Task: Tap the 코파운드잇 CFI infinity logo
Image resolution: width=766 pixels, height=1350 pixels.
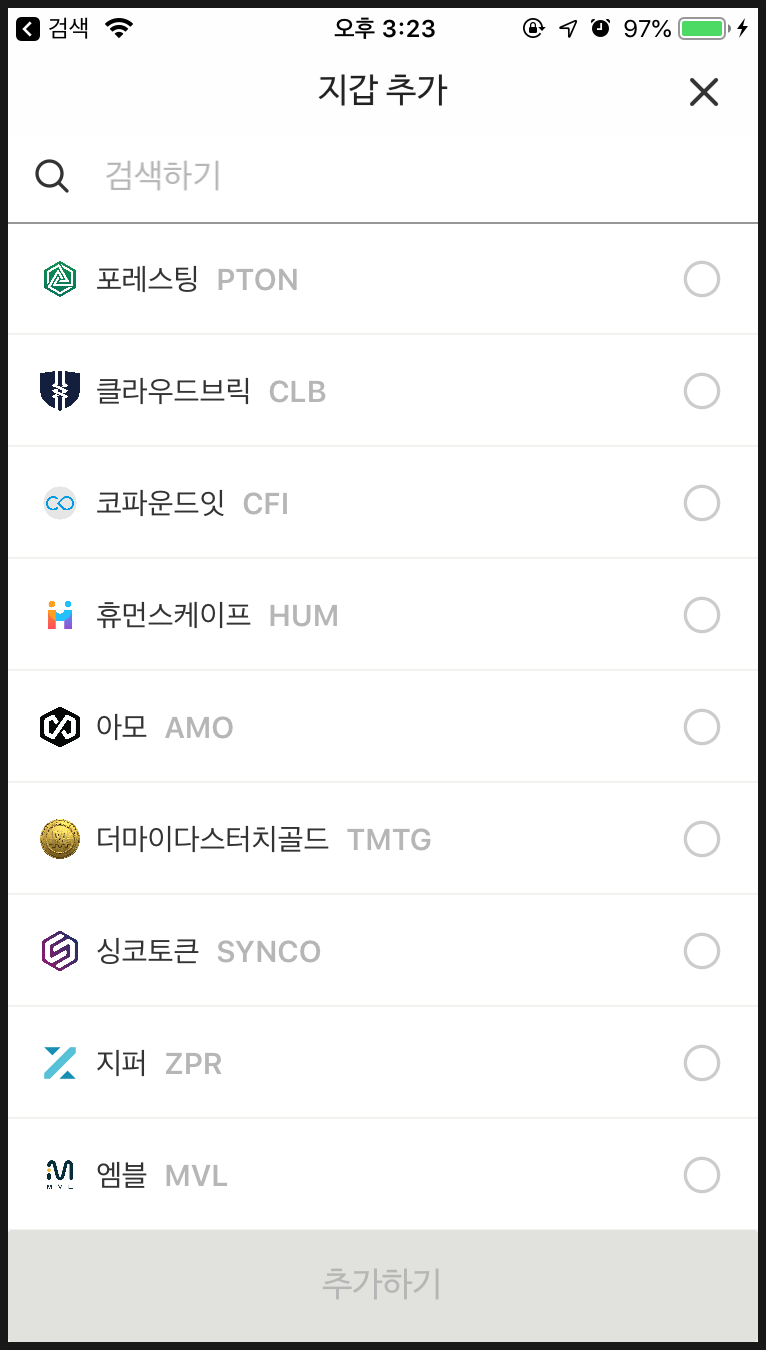Action: [60, 503]
